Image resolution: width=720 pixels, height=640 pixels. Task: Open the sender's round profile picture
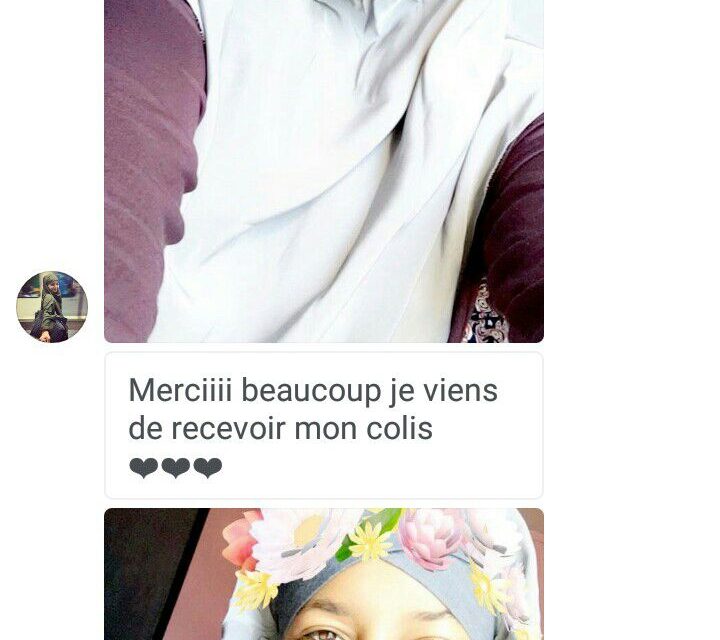point(52,307)
